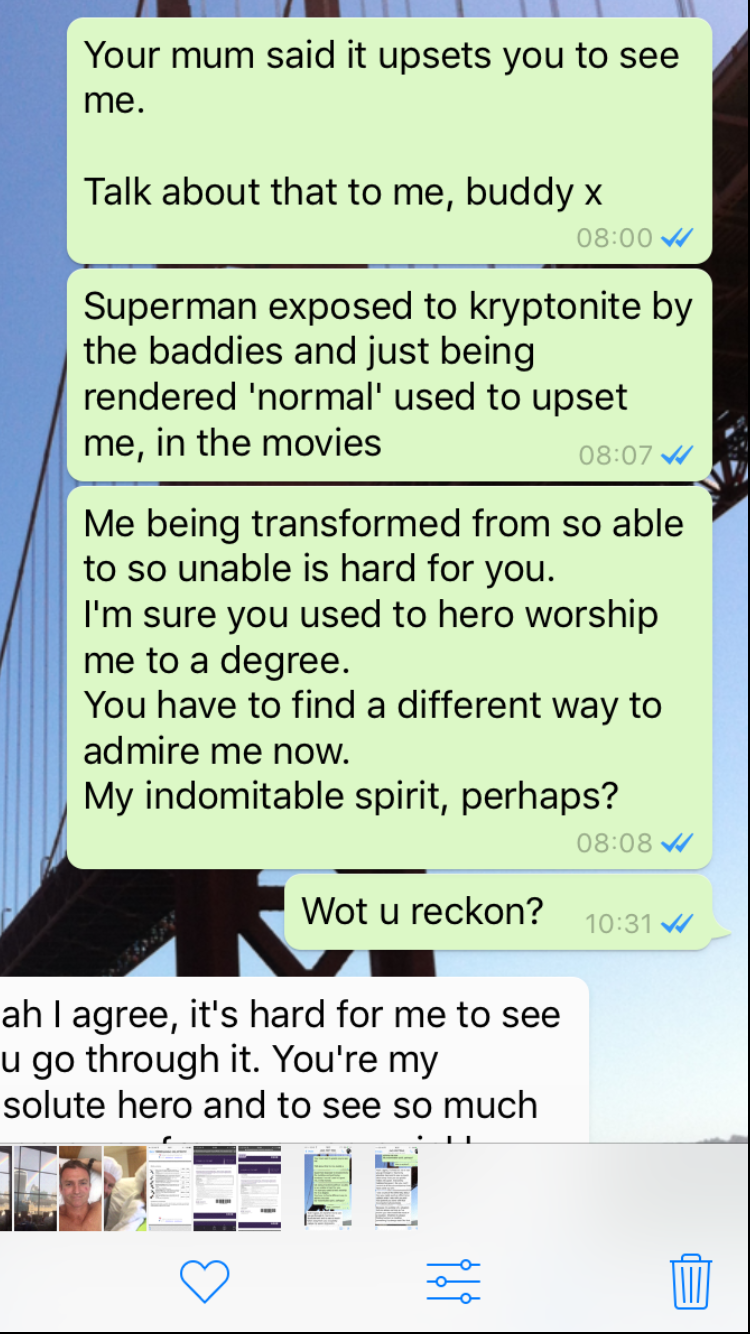Jump to the white document form thumbnail
The image size is (750, 1334).
[170, 1188]
